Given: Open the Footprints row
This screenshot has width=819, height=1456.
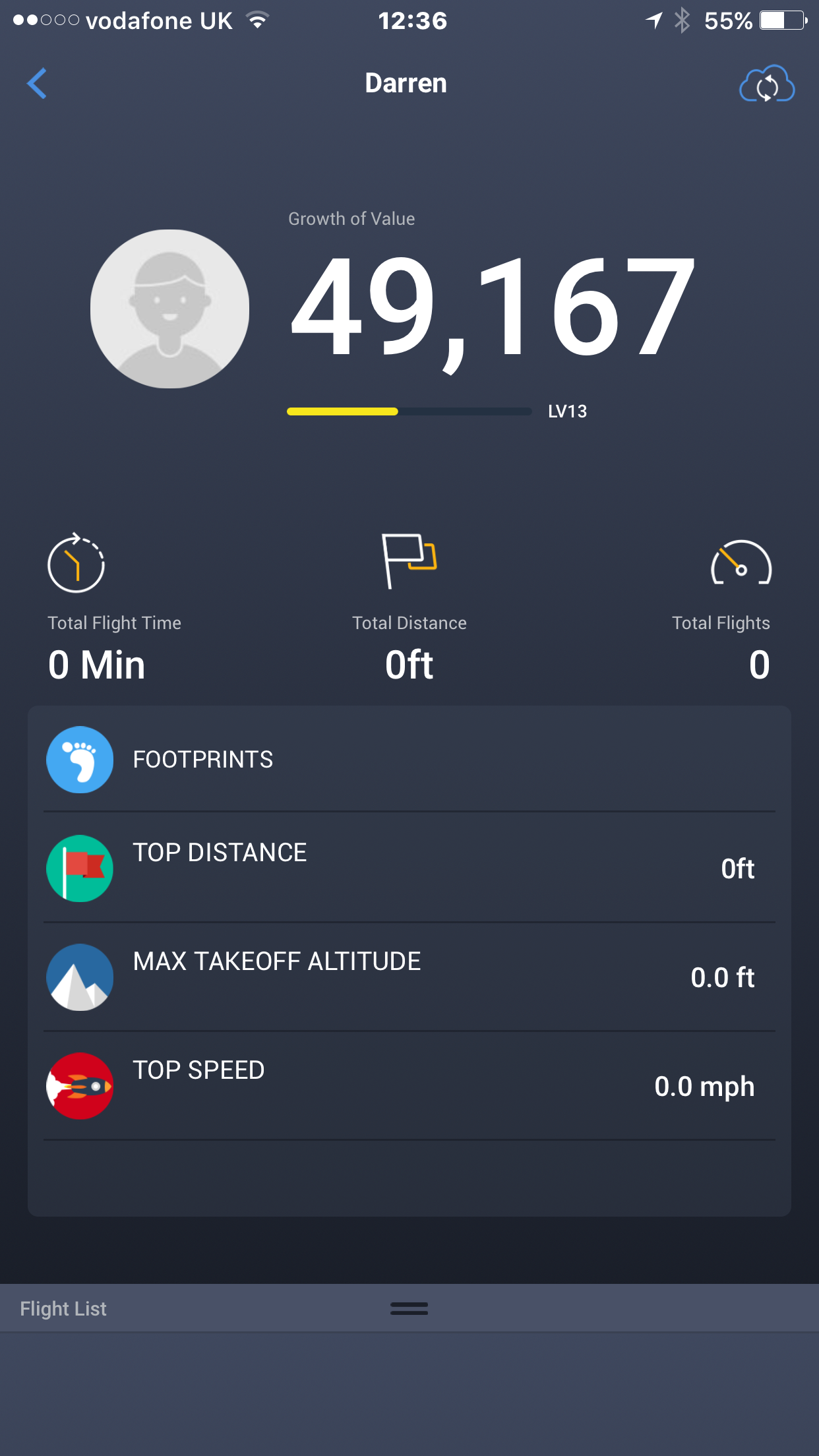Looking at the screenshot, I should pyautogui.click(x=409, y=760).
